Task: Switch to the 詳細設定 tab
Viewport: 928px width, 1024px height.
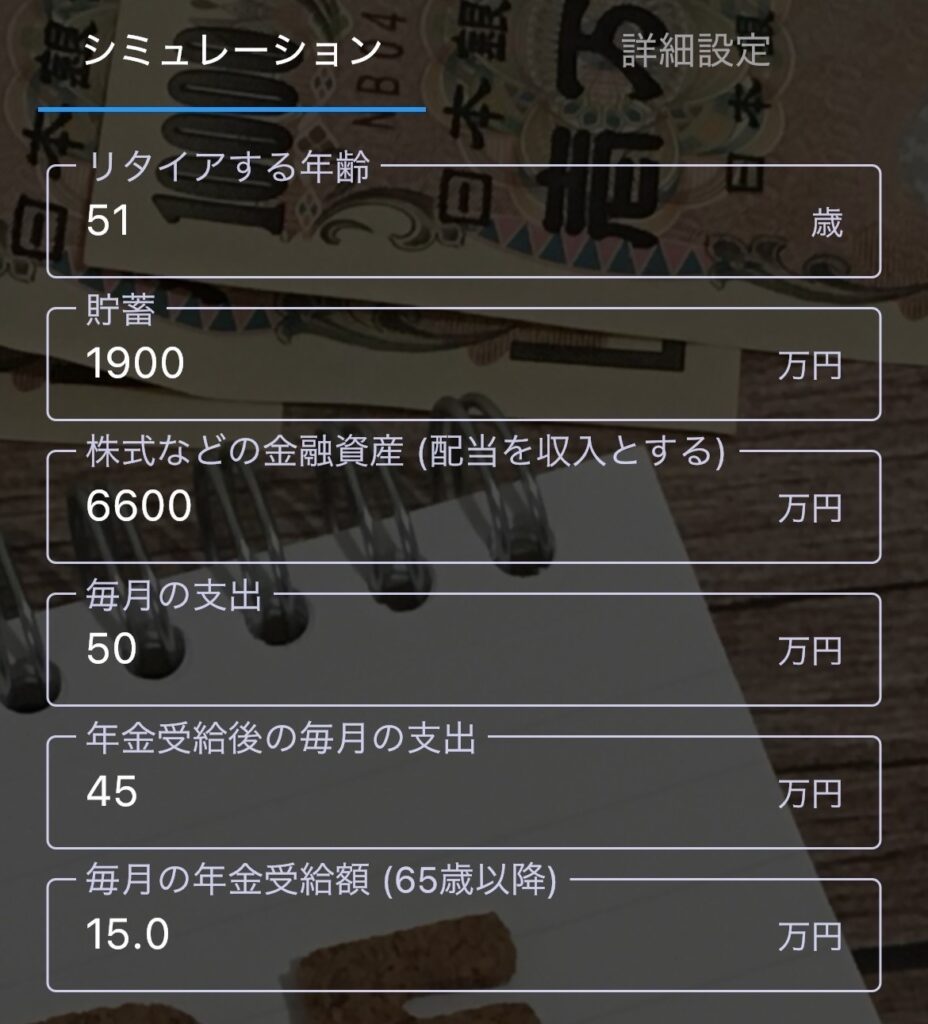Action: point(696,52)
